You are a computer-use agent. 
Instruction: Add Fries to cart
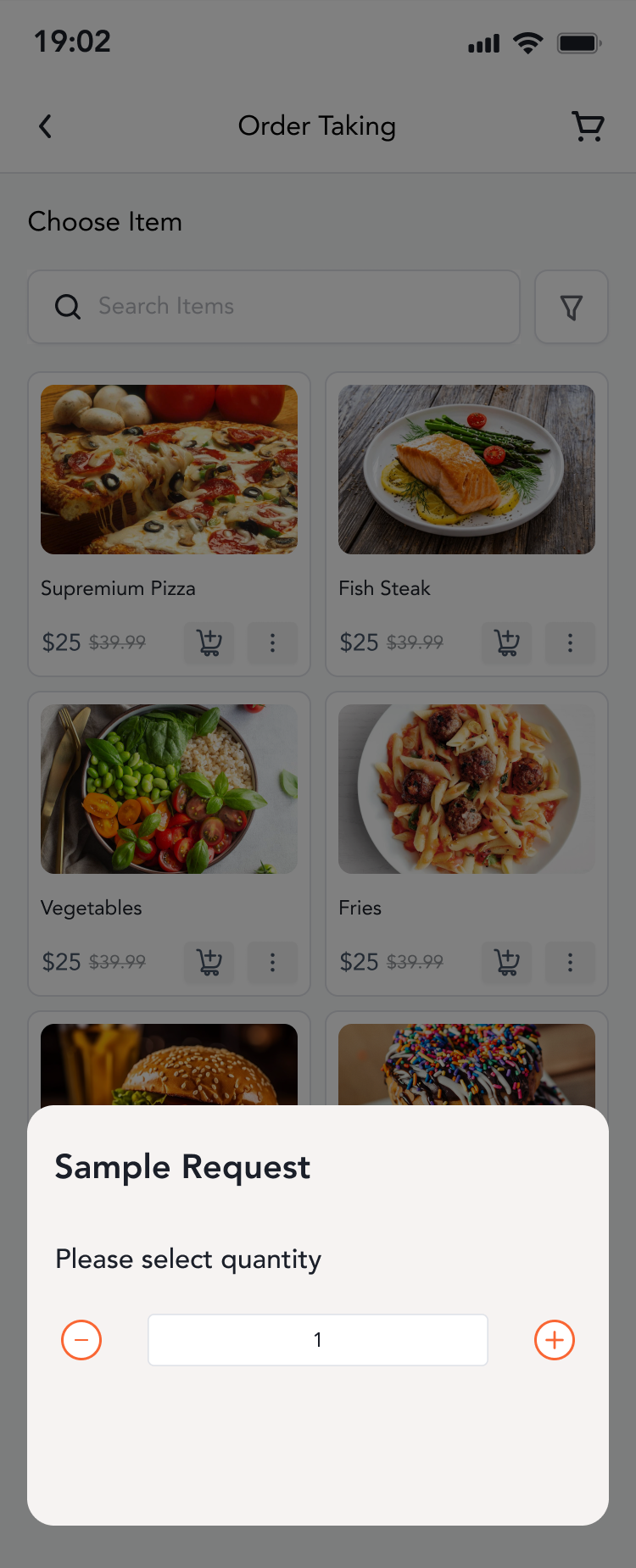(507, 962)
